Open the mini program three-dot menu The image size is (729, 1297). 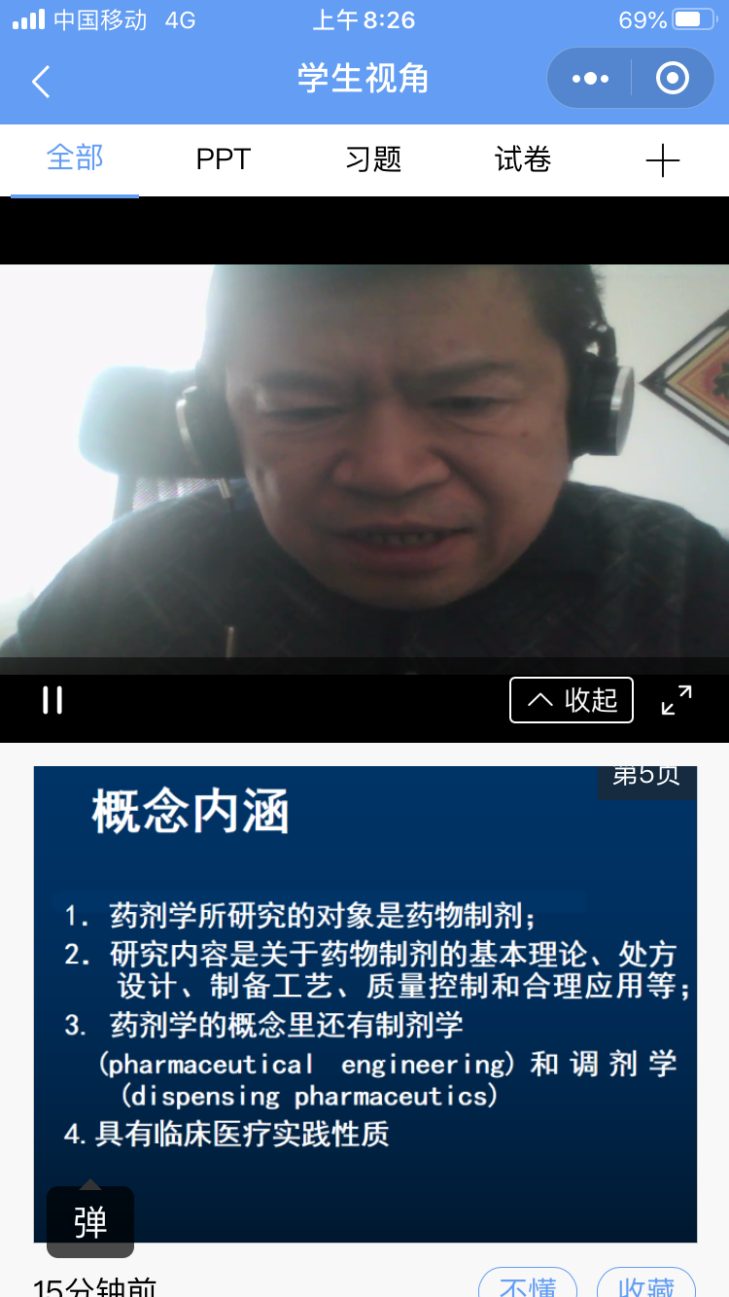[x=590, y=78]
